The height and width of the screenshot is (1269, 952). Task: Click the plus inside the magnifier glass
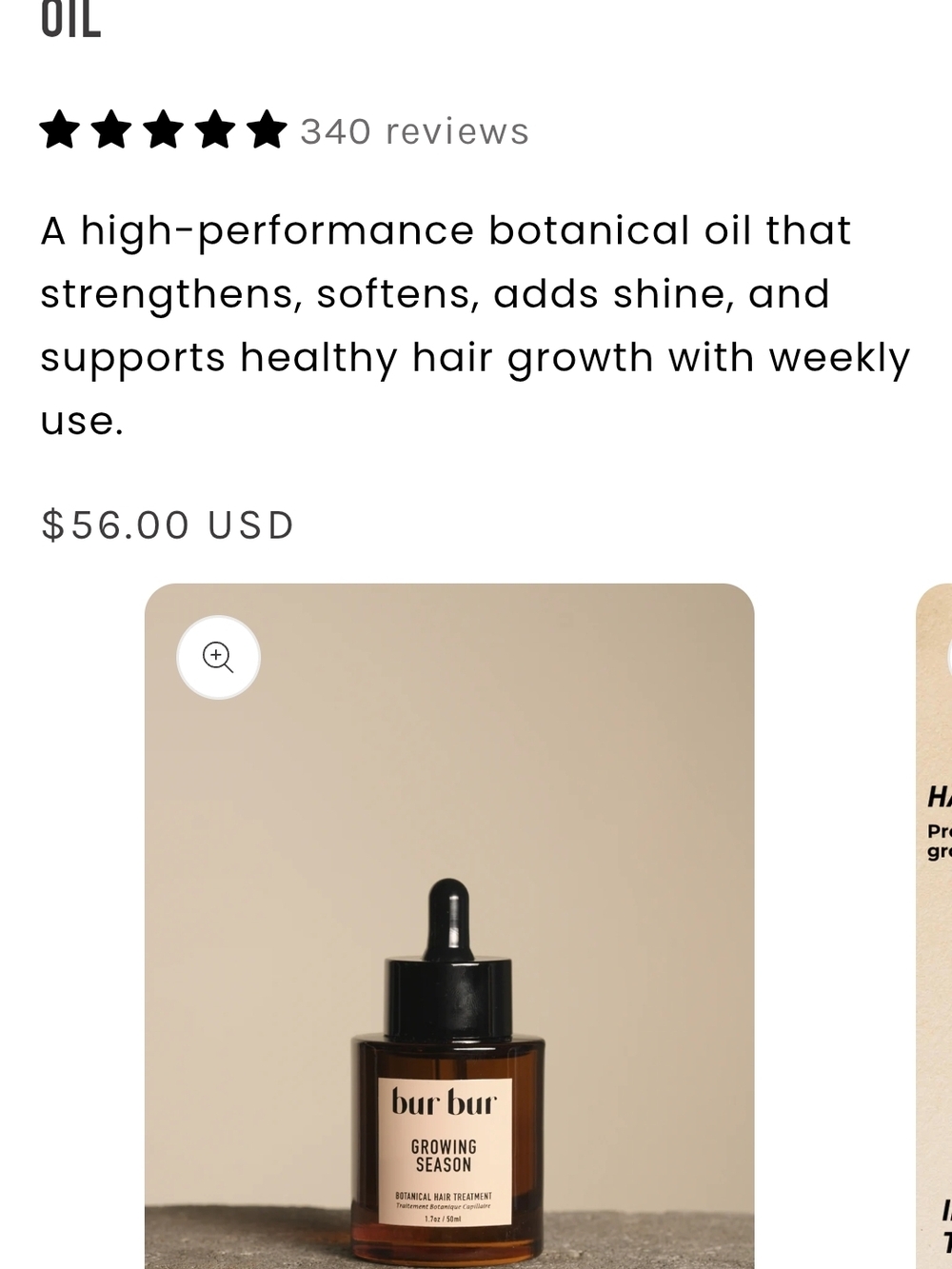click(x=217, y=657)
